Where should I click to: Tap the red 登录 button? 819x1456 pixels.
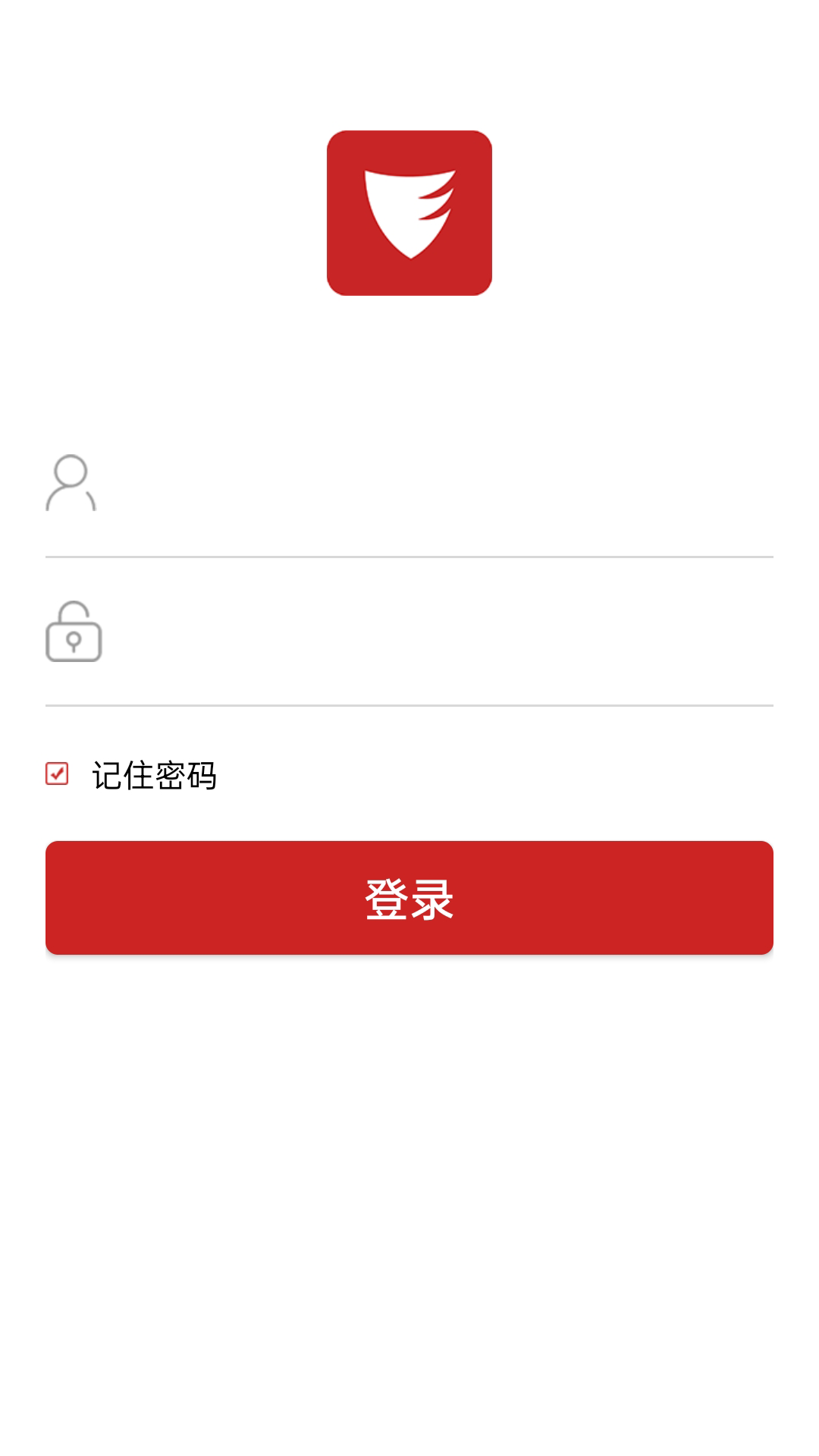click(x=409, y=898)
